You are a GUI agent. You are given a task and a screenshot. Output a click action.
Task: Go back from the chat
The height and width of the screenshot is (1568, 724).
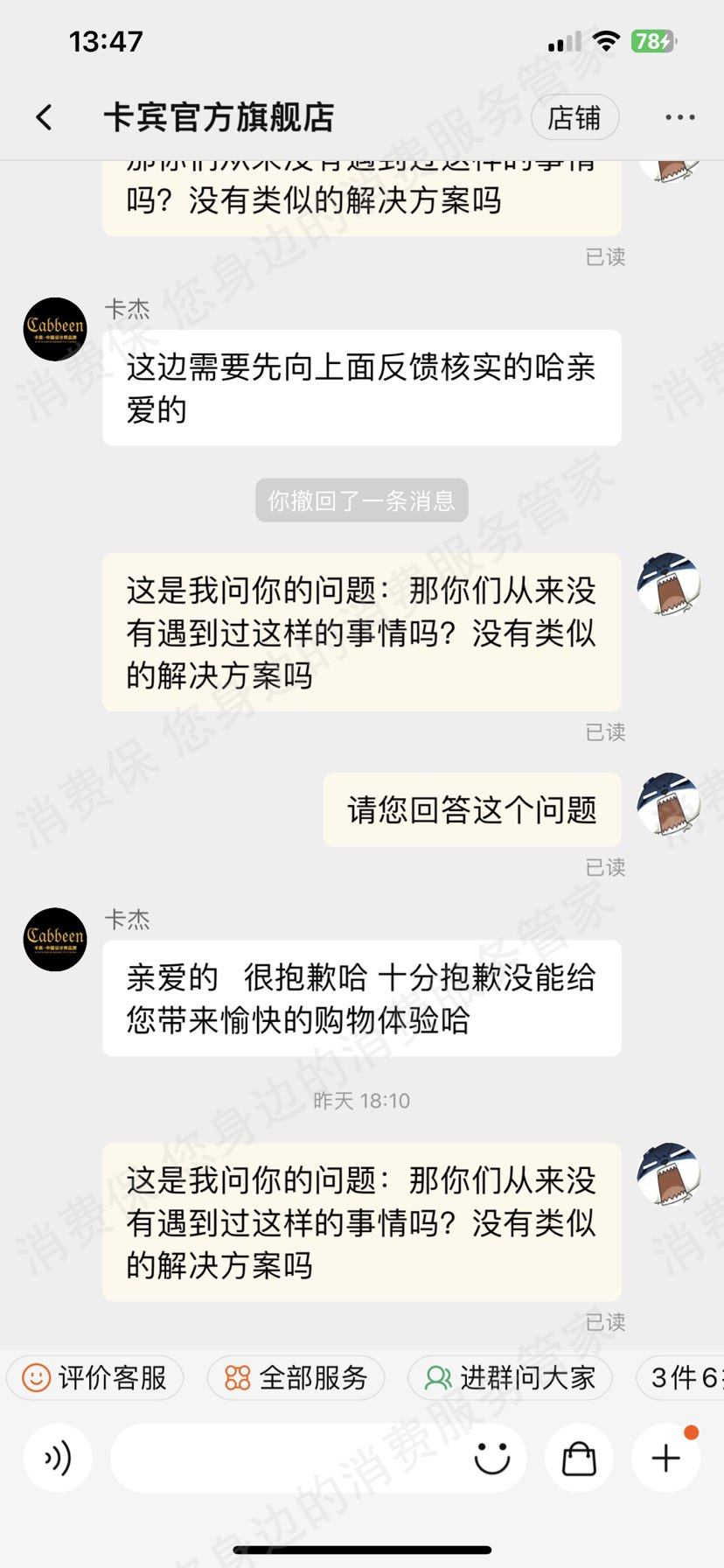[44, 117]
